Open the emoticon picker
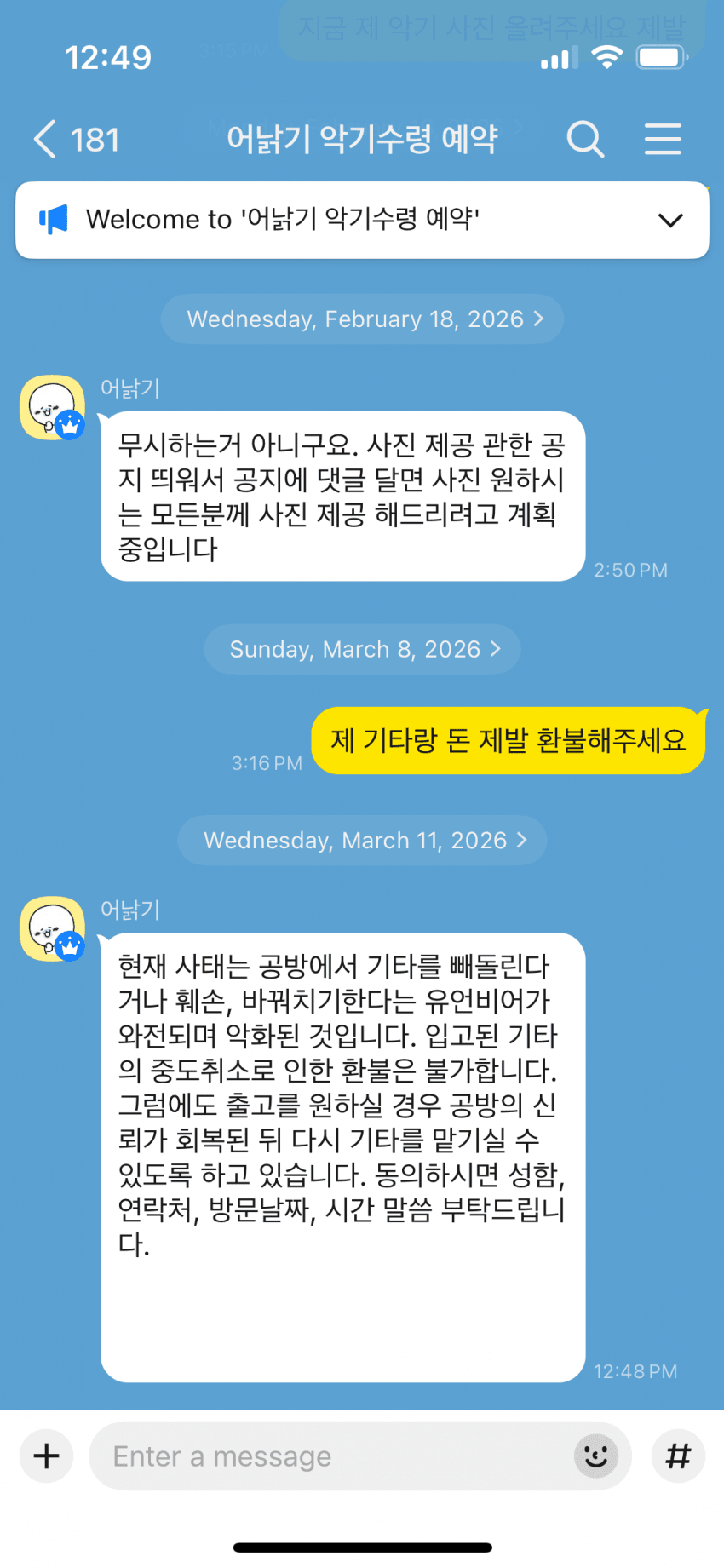 click(x=595, y=1456)
